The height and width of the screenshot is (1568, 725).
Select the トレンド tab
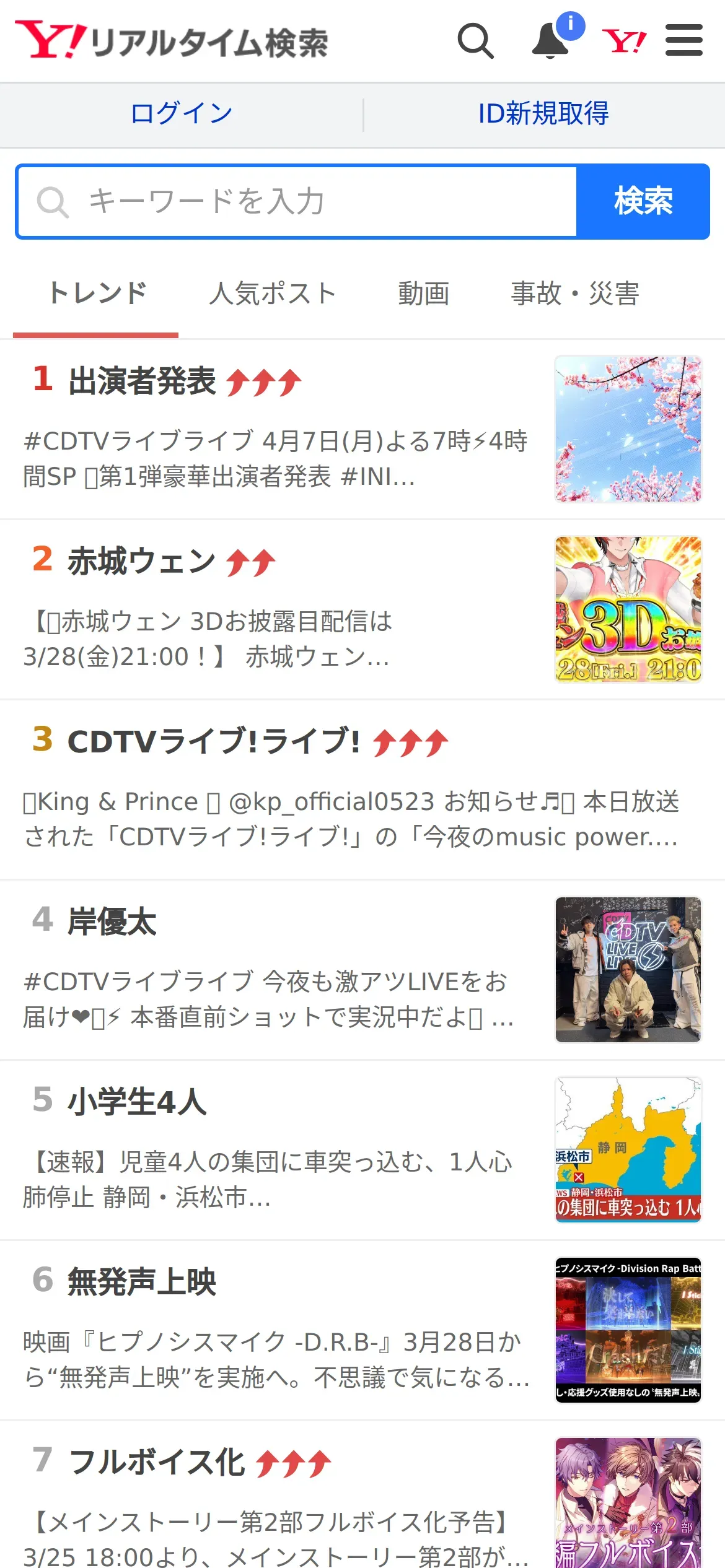(x=97, y=294)
